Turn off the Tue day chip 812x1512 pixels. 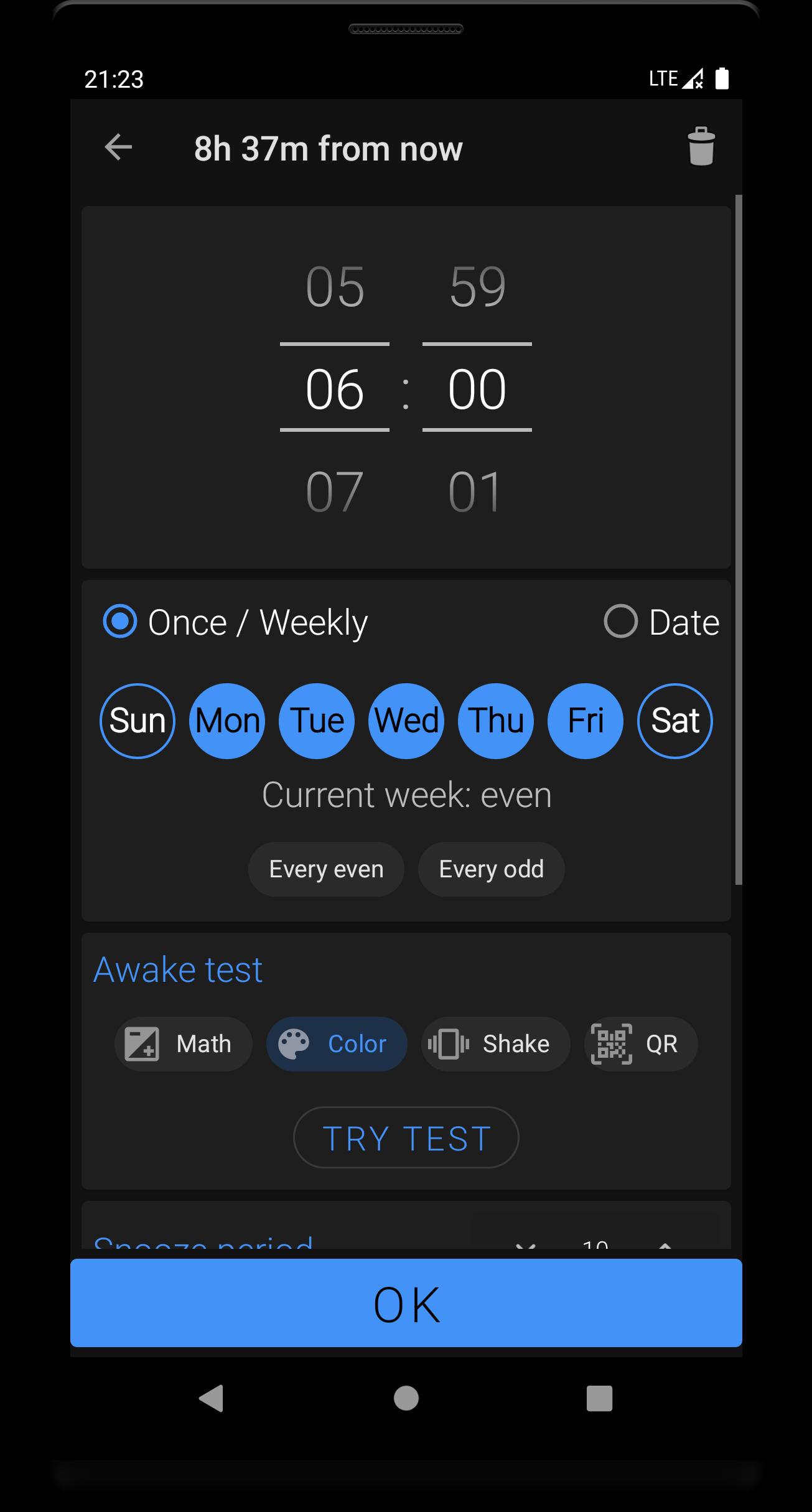pyautogui.click(x=317, y=721)
